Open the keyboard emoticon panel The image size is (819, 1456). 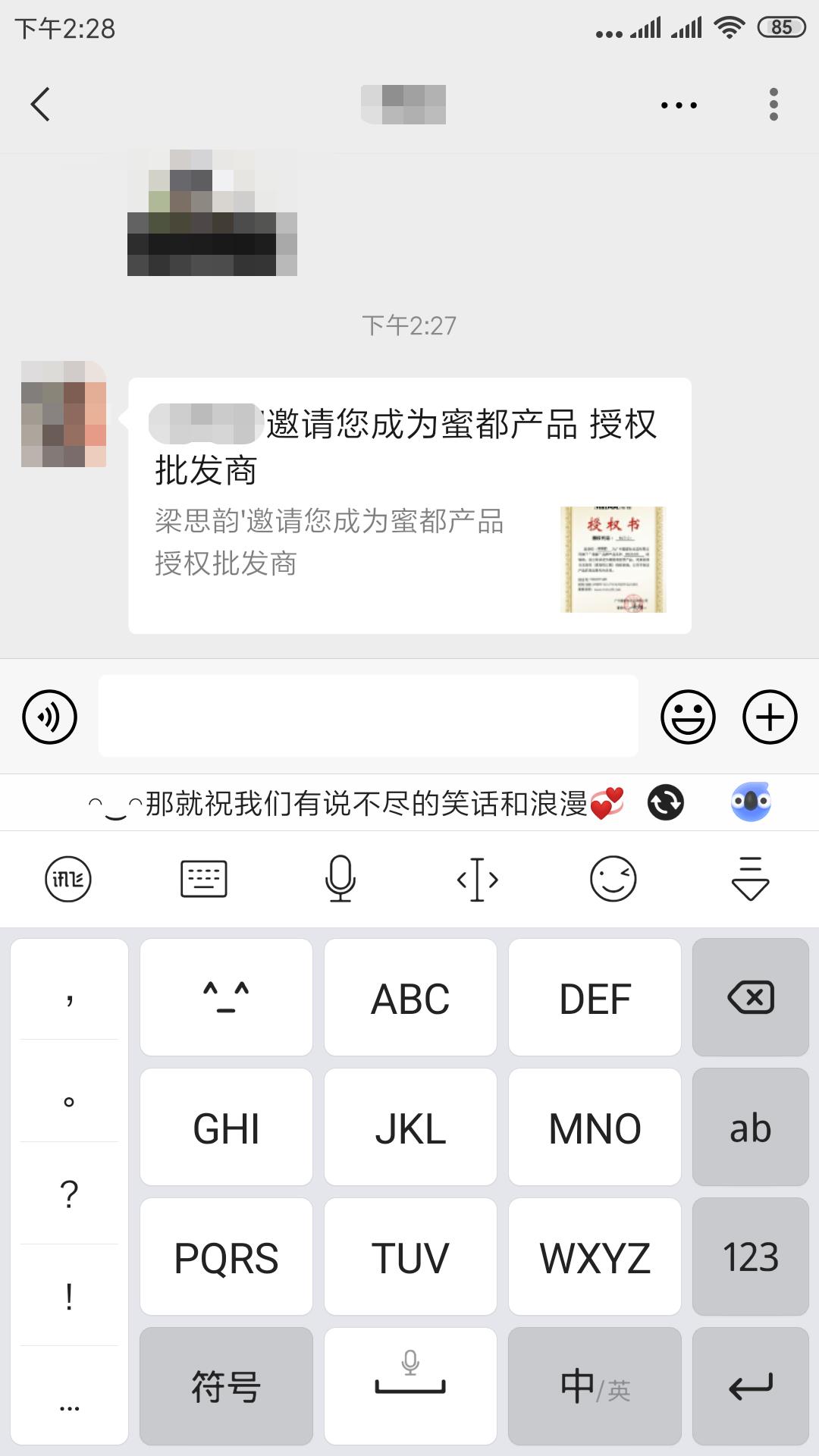coord(613,880)
